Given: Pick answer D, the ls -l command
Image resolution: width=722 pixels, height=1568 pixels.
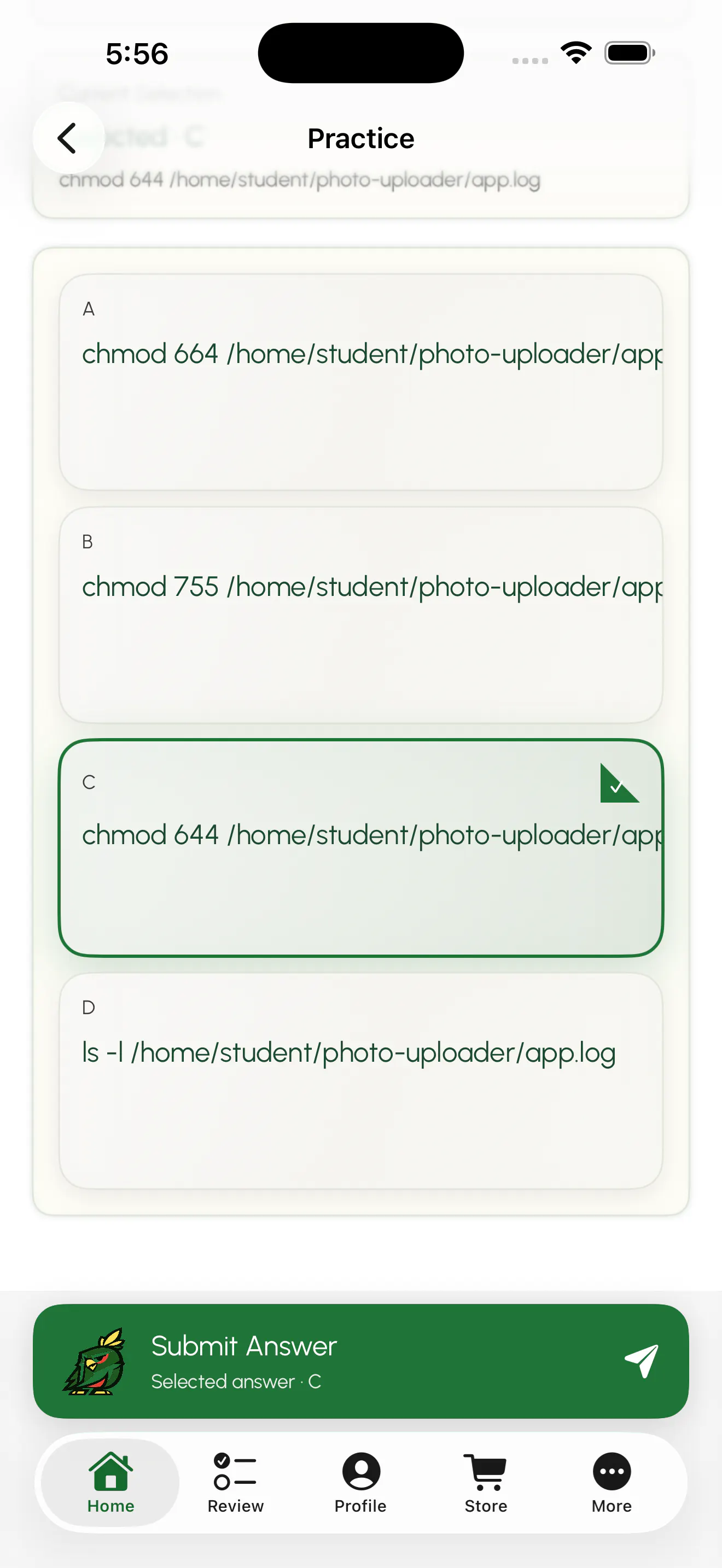Looking at the screenshot, I should tap(360, 1080).
